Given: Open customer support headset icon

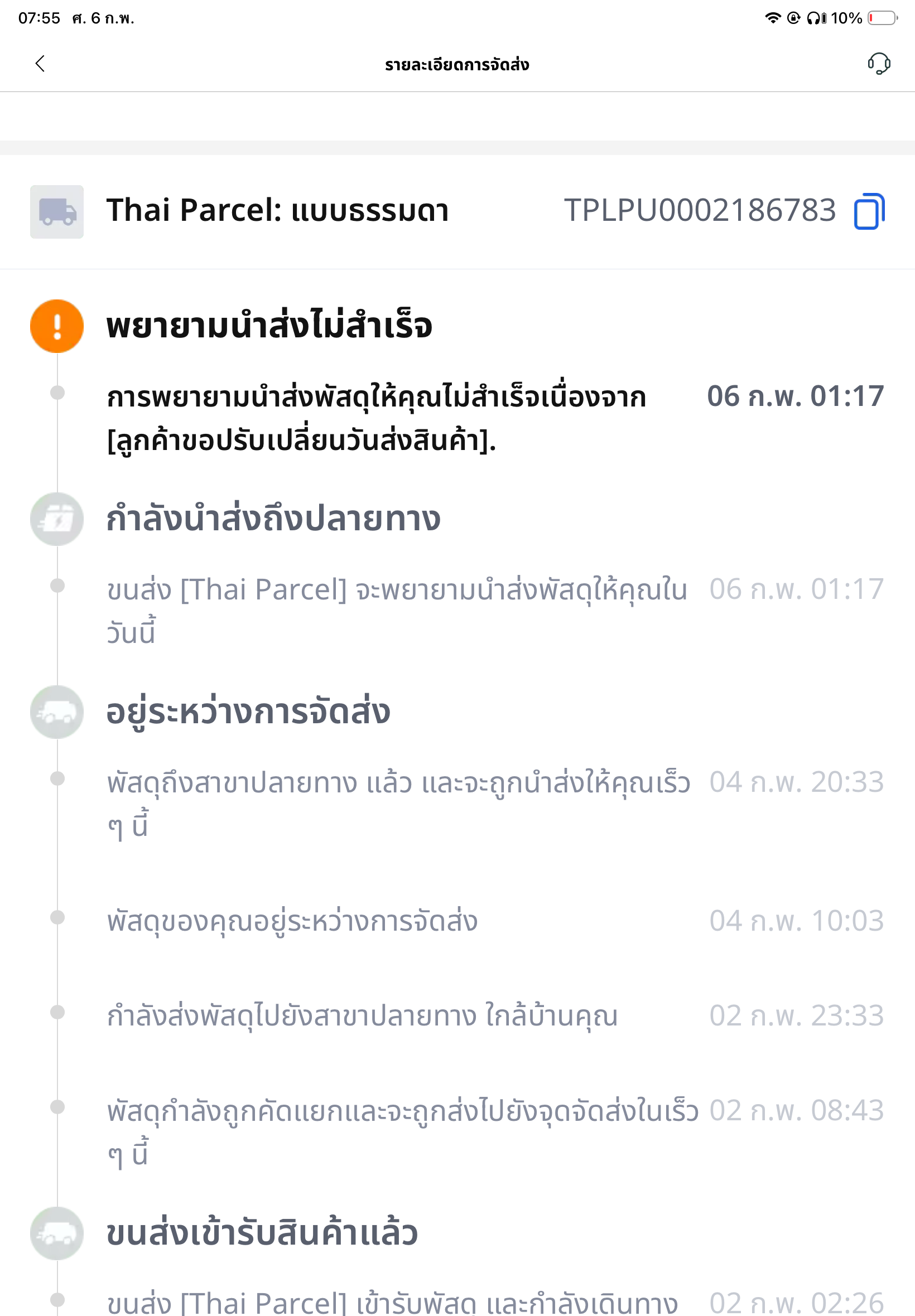Looking at the screenshot, I should coord(878,64).
